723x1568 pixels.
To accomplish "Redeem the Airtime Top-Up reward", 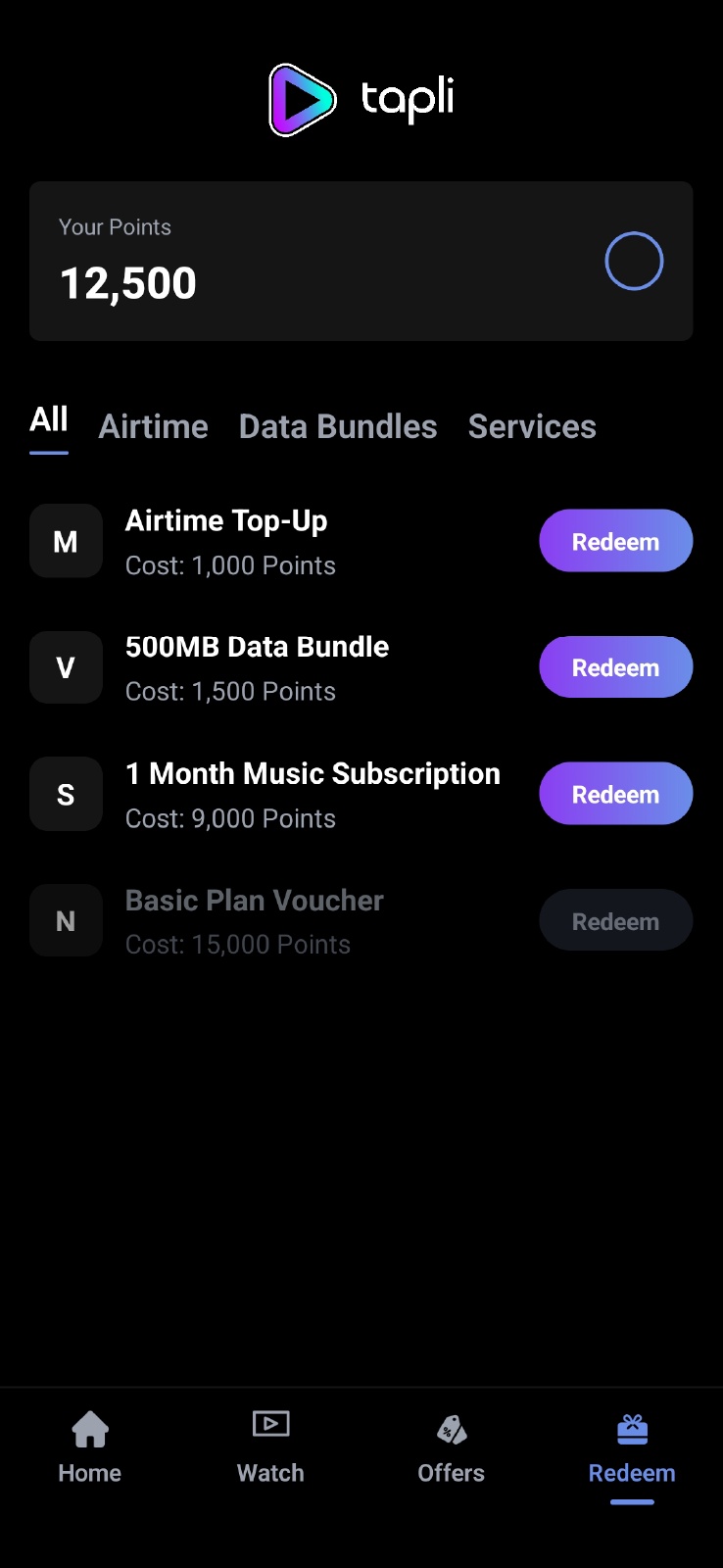I will pos(615,541).
